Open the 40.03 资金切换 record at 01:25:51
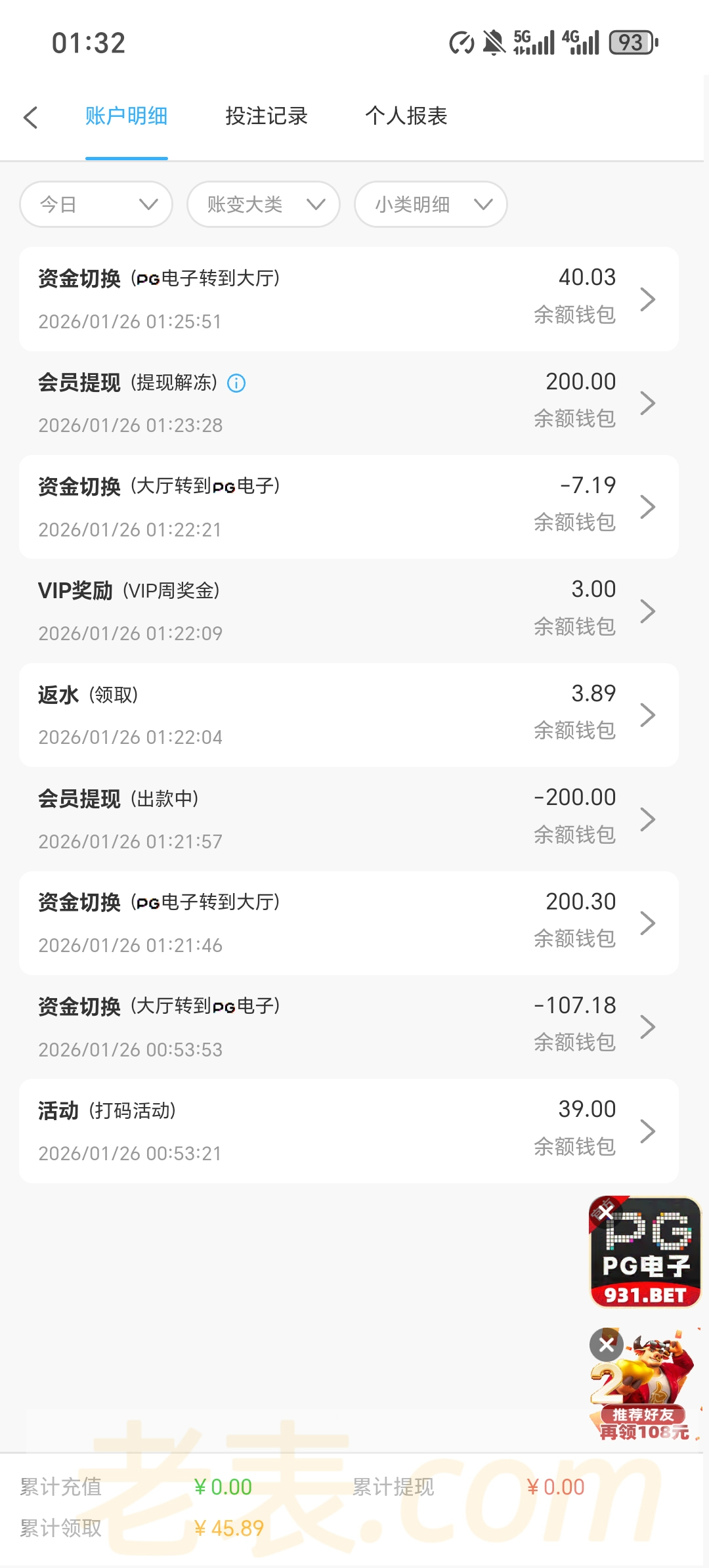The width and height of the screenshot is (709, 1568). pyautogui.click(x=348, y=299)
